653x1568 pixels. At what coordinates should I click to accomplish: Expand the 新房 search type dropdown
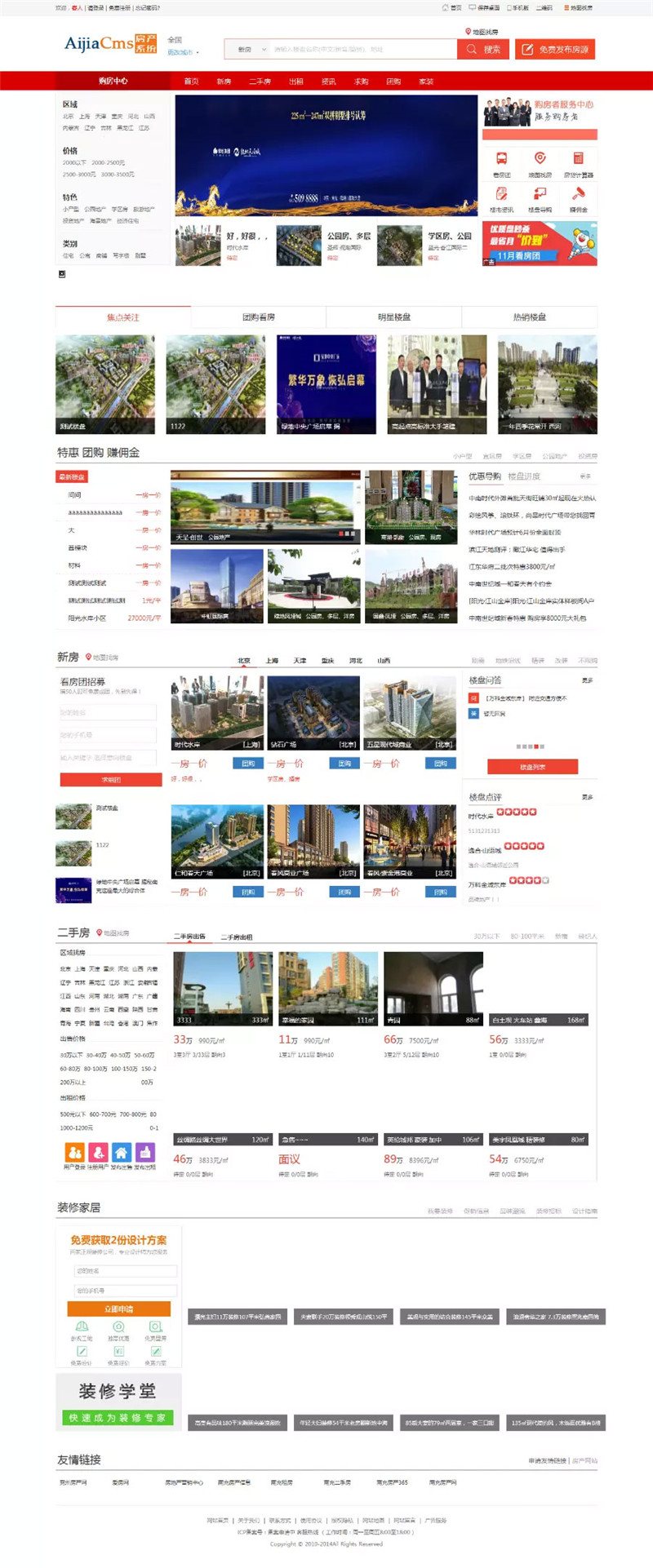coord(248,50)
